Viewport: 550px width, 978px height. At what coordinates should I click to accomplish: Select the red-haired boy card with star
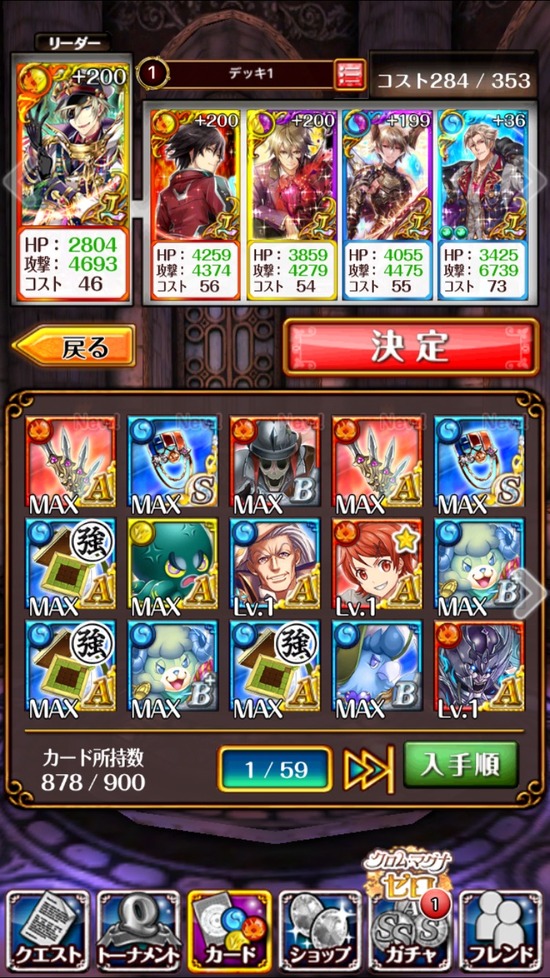pos(377,564)
